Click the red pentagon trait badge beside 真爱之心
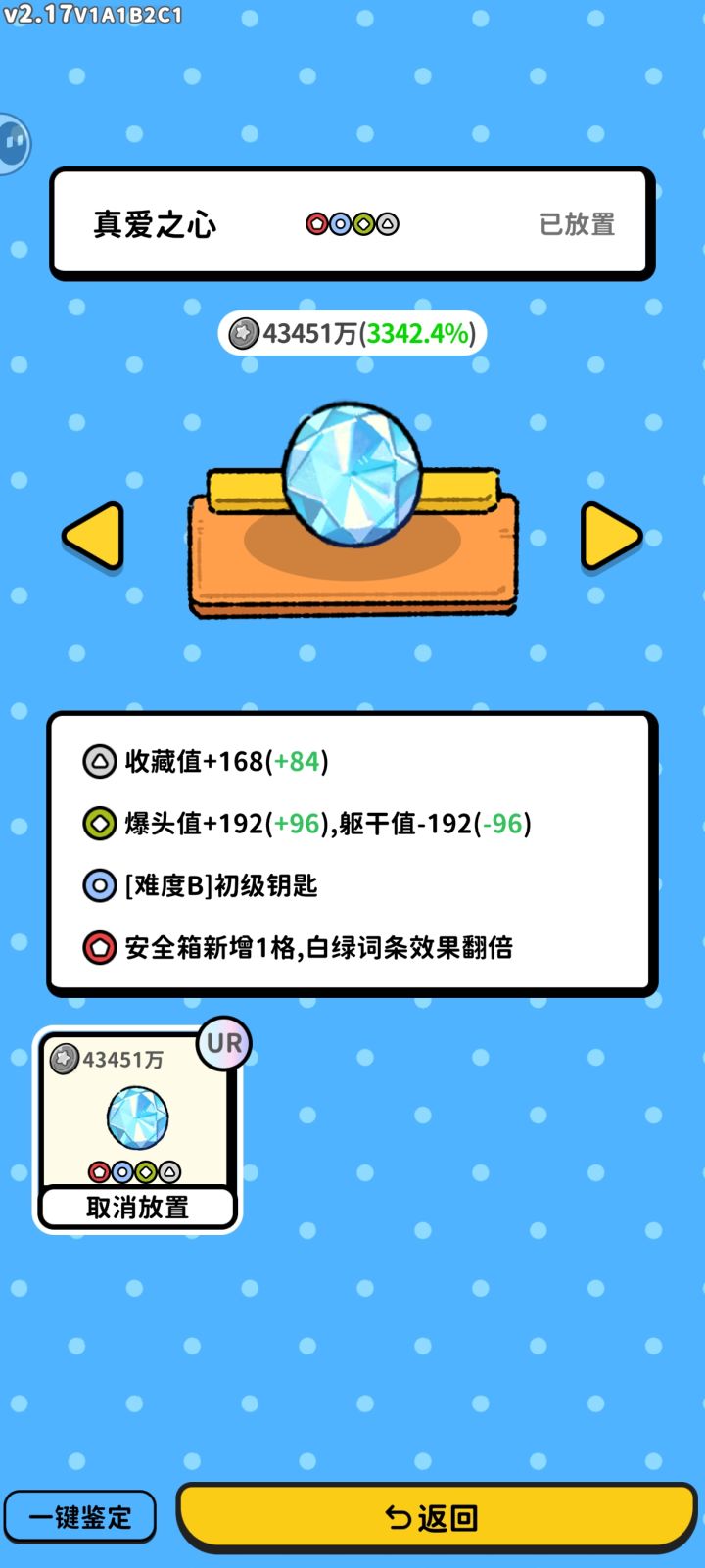This screenshot has width=705, height=1568. pyautogui.click(x=315, y=223)
